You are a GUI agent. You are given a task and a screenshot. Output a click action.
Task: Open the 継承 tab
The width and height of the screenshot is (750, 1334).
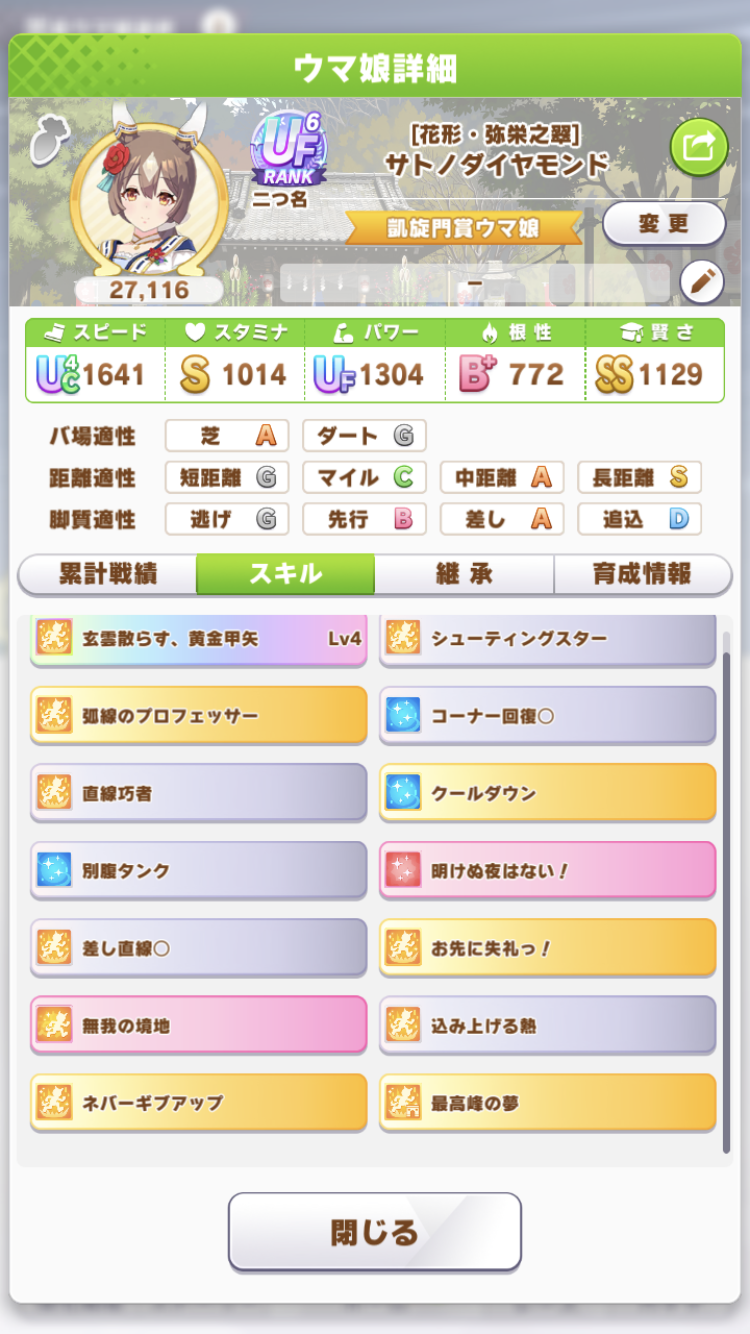click(x=464, y=574)
